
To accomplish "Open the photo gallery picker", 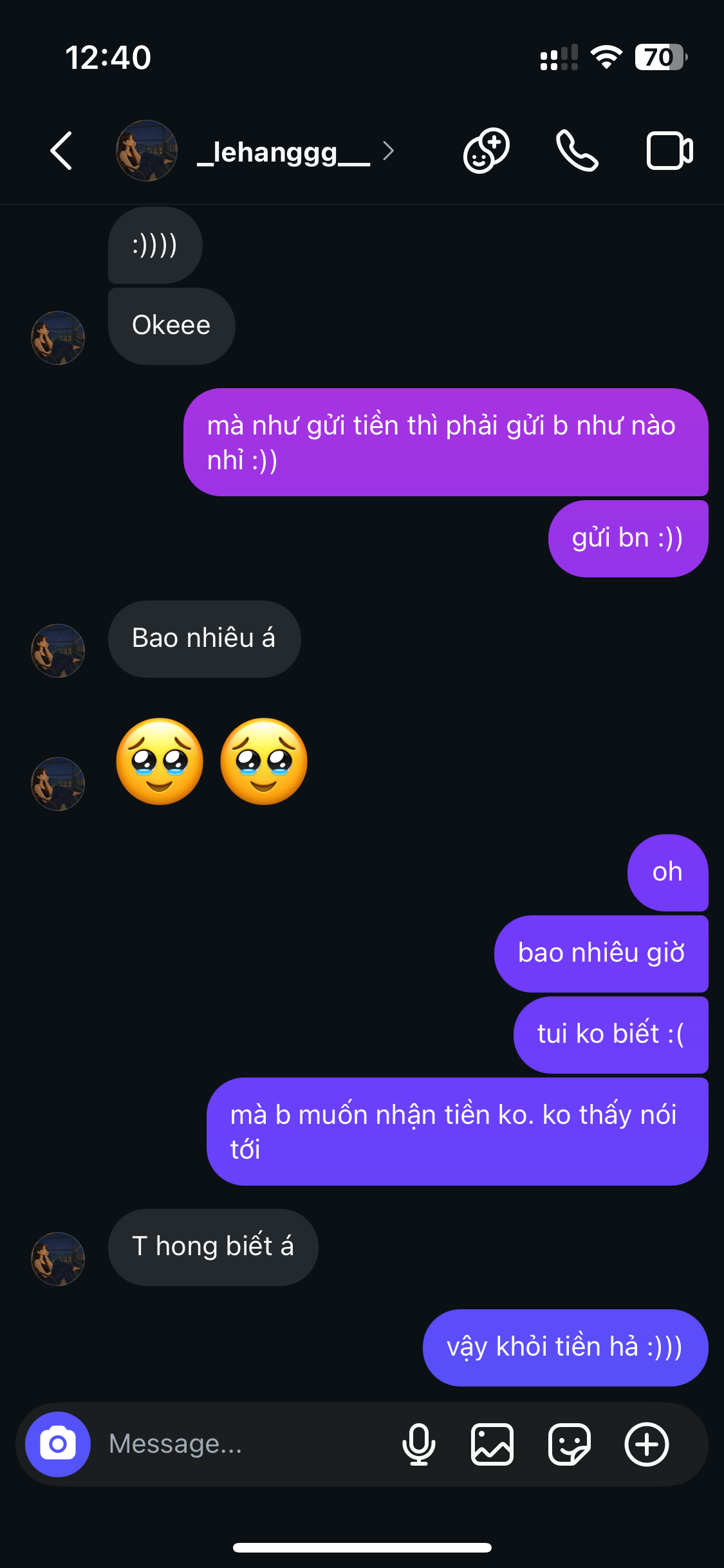I will 492,1444.
